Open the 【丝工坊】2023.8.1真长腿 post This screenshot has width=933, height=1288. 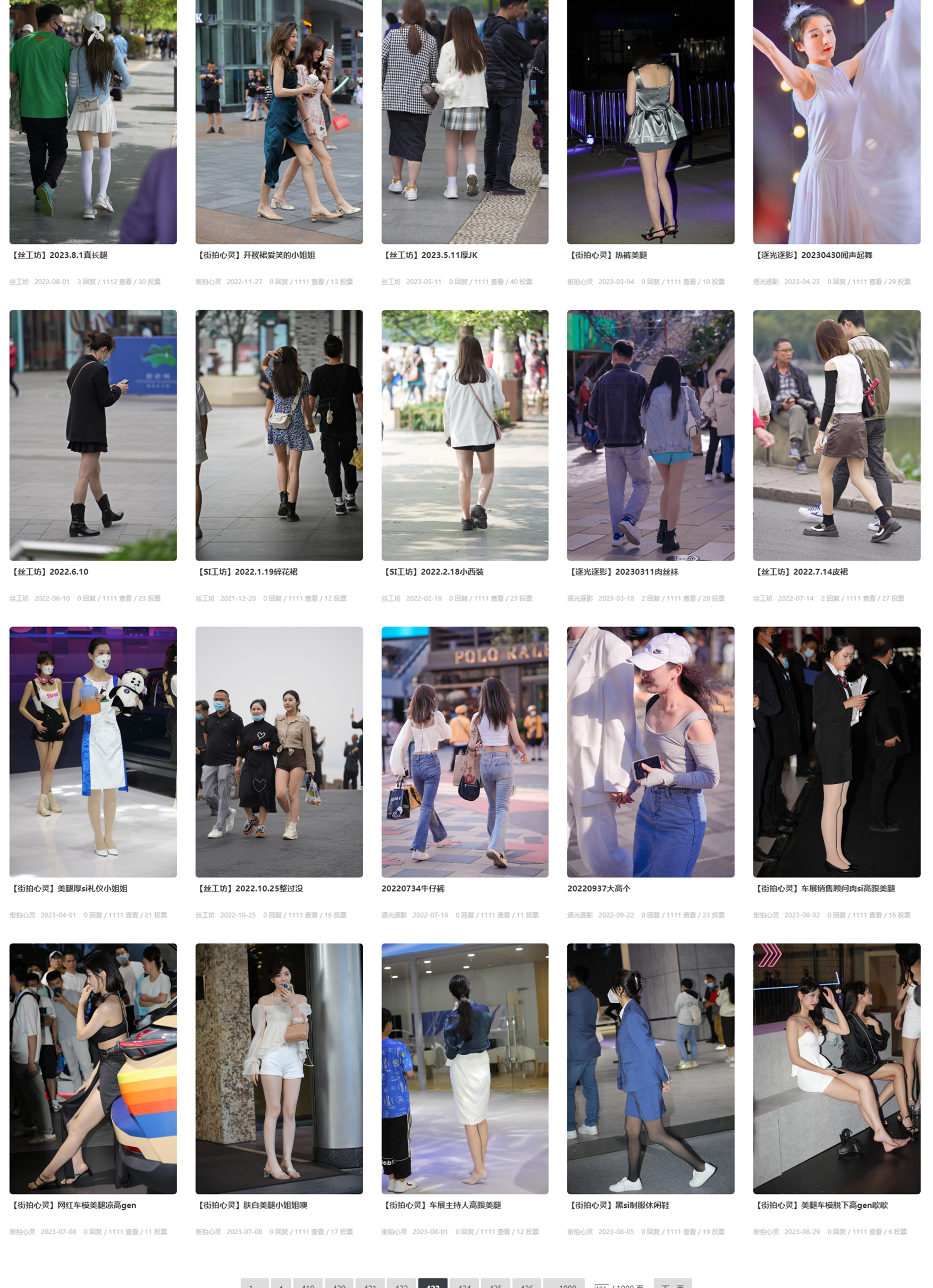[x=59, y=255]
